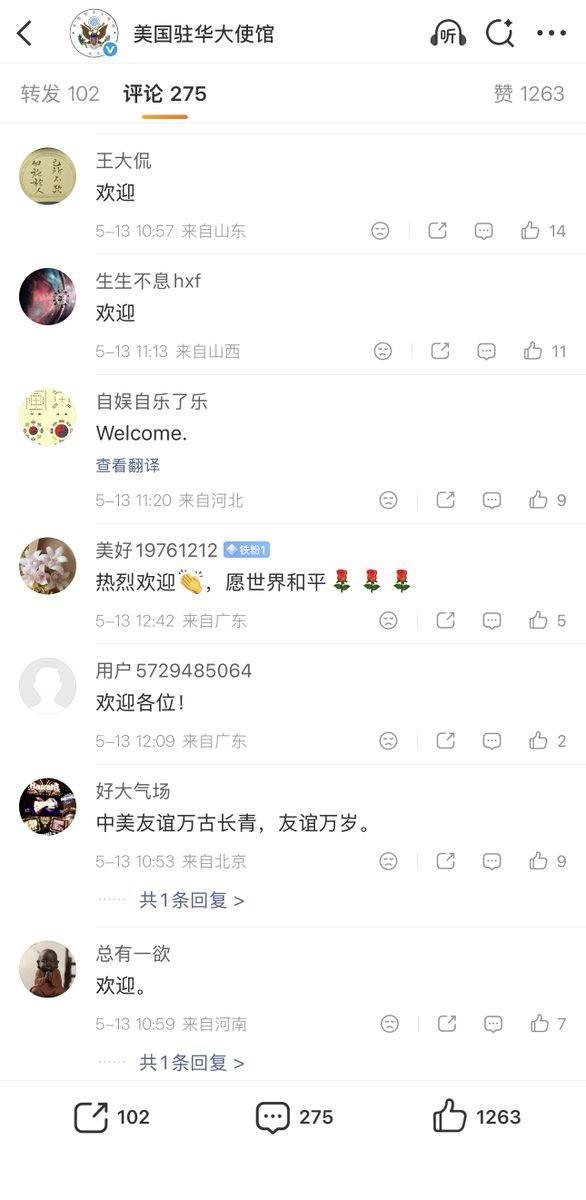Switch to the 赞 1263 tab
586x1200 pixels.
pos(528,94)
